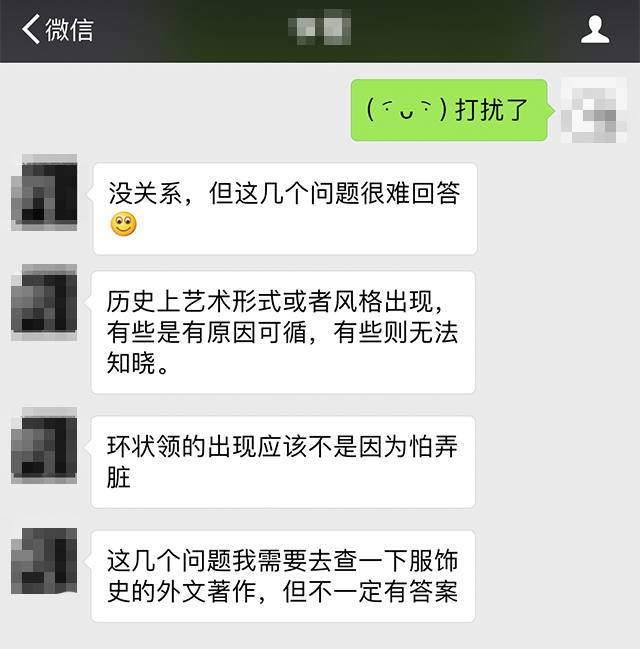Tap my avatar next to 打扰了 message
This screenshot has width=640, height=649.
594,110
